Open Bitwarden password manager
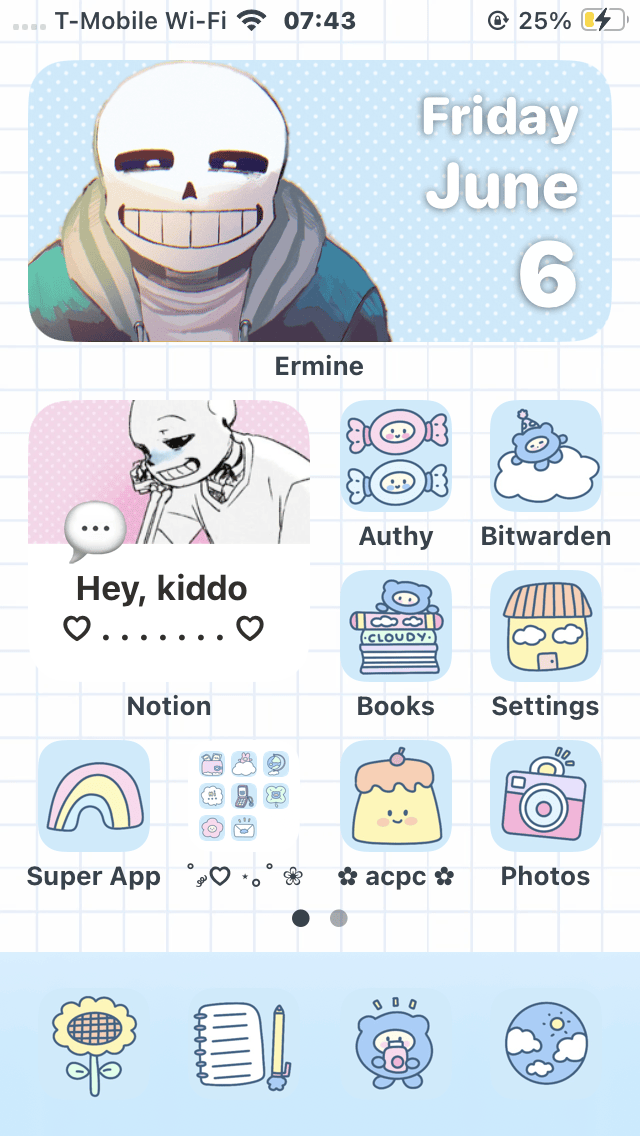Screen dimensions: 640x1136 click(545, 456)
